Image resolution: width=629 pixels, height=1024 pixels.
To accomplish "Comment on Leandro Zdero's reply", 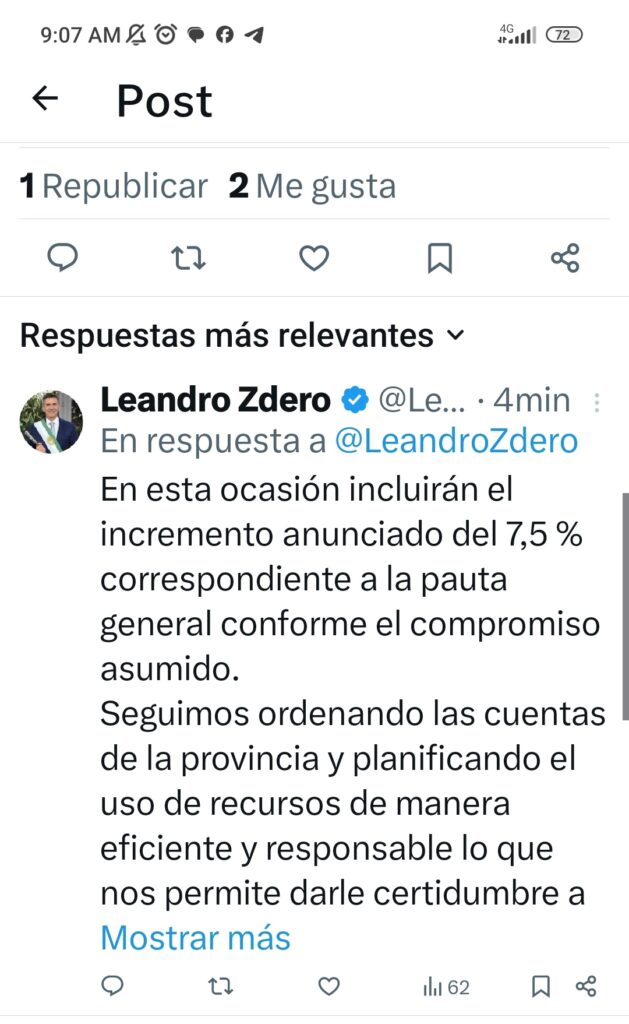I will (x=113, y=987).
